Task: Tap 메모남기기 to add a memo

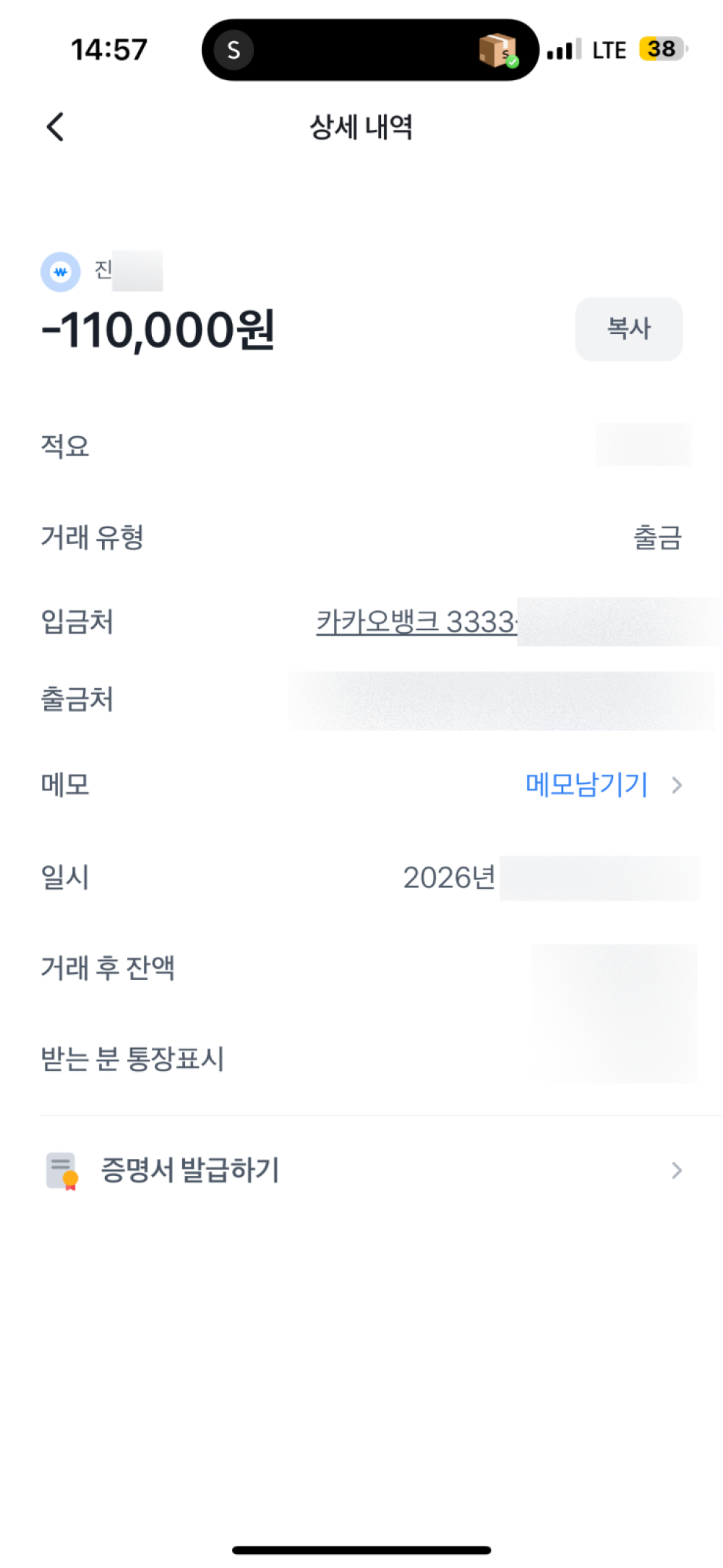Action: (586, 785)
